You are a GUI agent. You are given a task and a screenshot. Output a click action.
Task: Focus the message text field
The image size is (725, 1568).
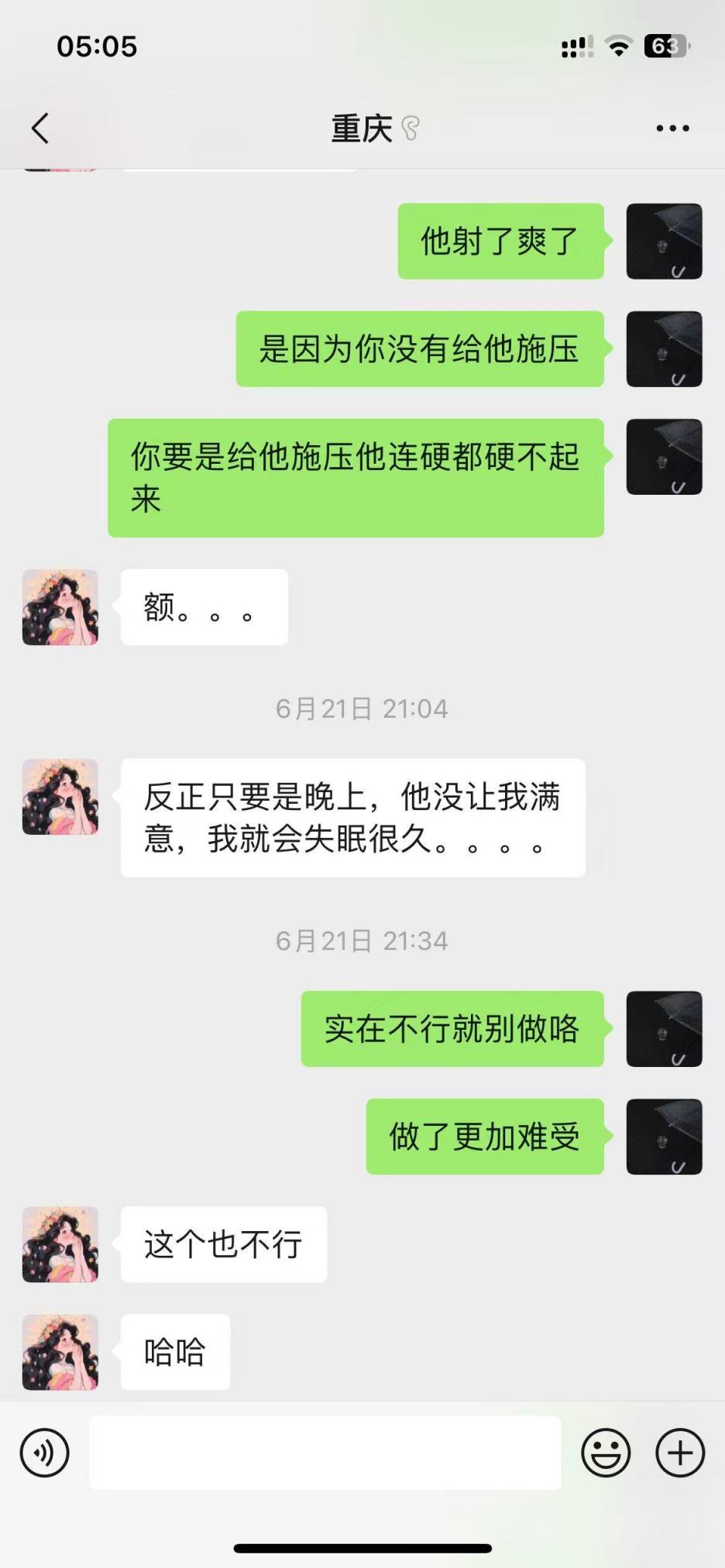pyautogui.click(x=325, y=1453)
